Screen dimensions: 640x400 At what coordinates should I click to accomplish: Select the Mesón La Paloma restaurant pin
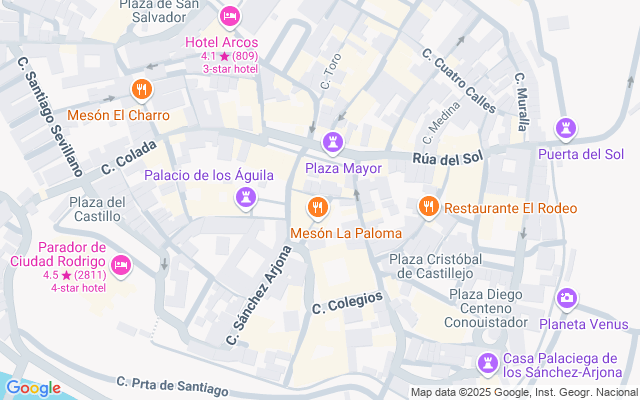[x=317, y=207]
